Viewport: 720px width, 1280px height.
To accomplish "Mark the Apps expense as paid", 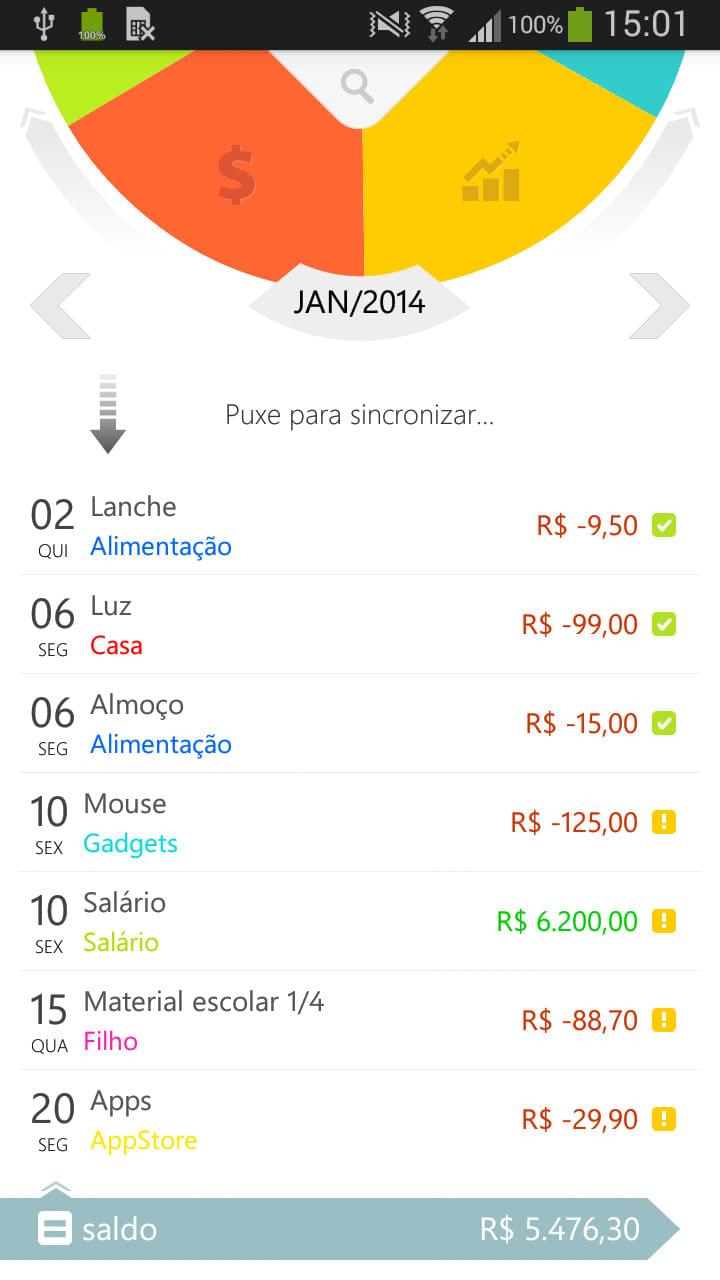I will pyautogui.click(x=664, y=1119).
